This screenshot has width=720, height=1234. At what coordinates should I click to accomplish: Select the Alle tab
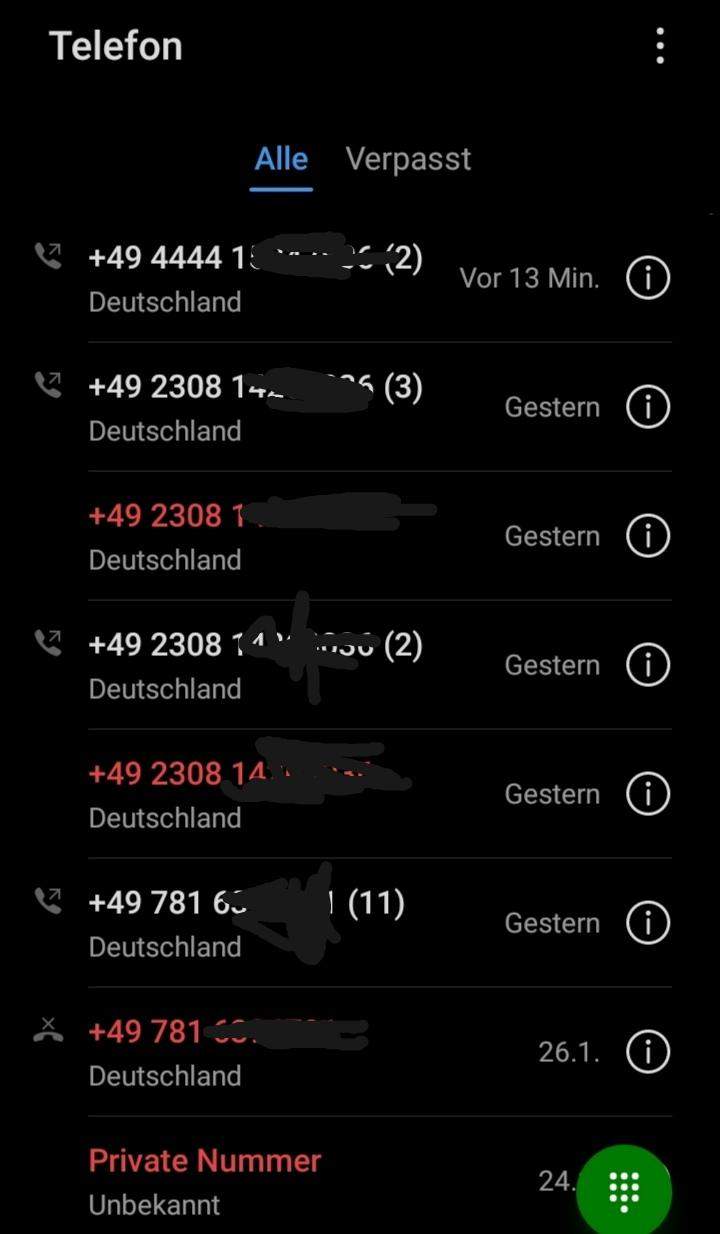pyautogui.click(x=281, y=159)
